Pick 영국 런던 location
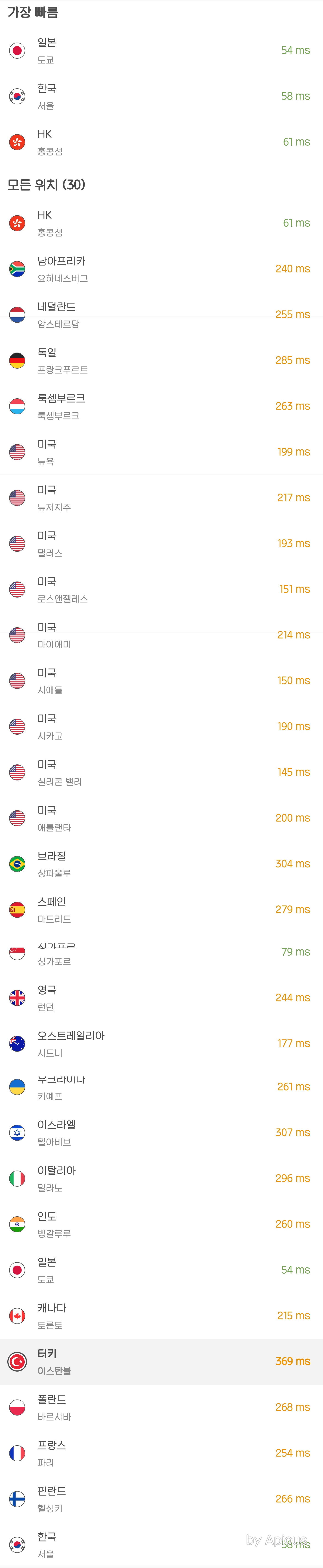 pos(161,998)
